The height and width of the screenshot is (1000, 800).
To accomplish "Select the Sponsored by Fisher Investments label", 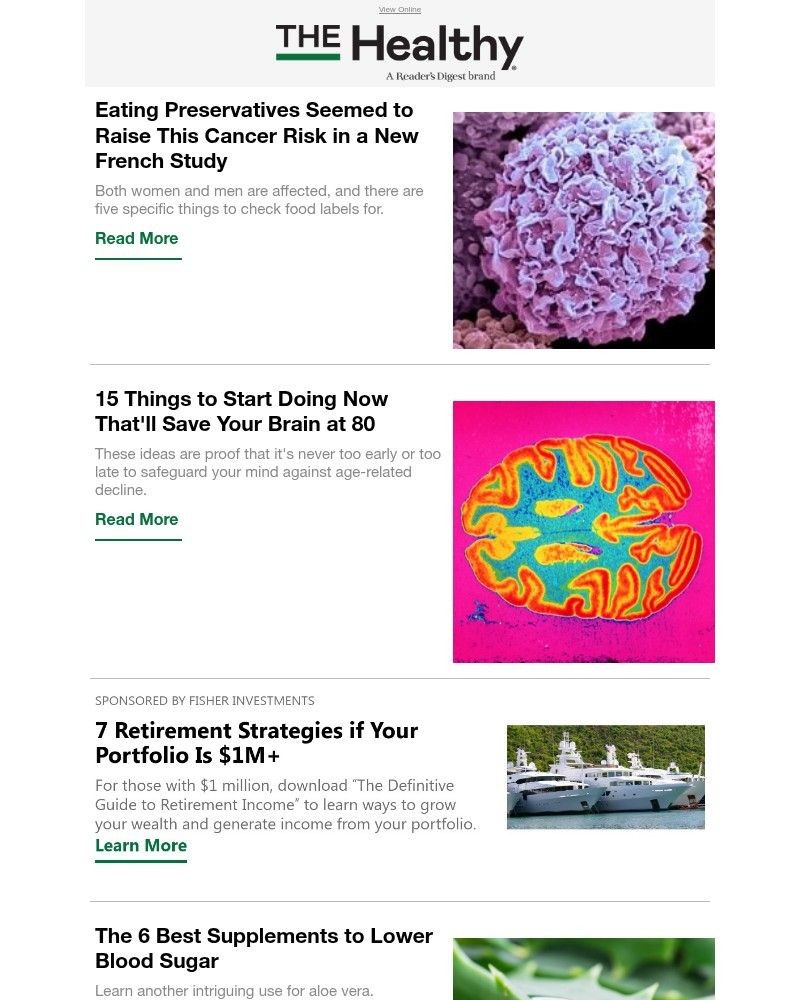I will [x=204, y=700].
